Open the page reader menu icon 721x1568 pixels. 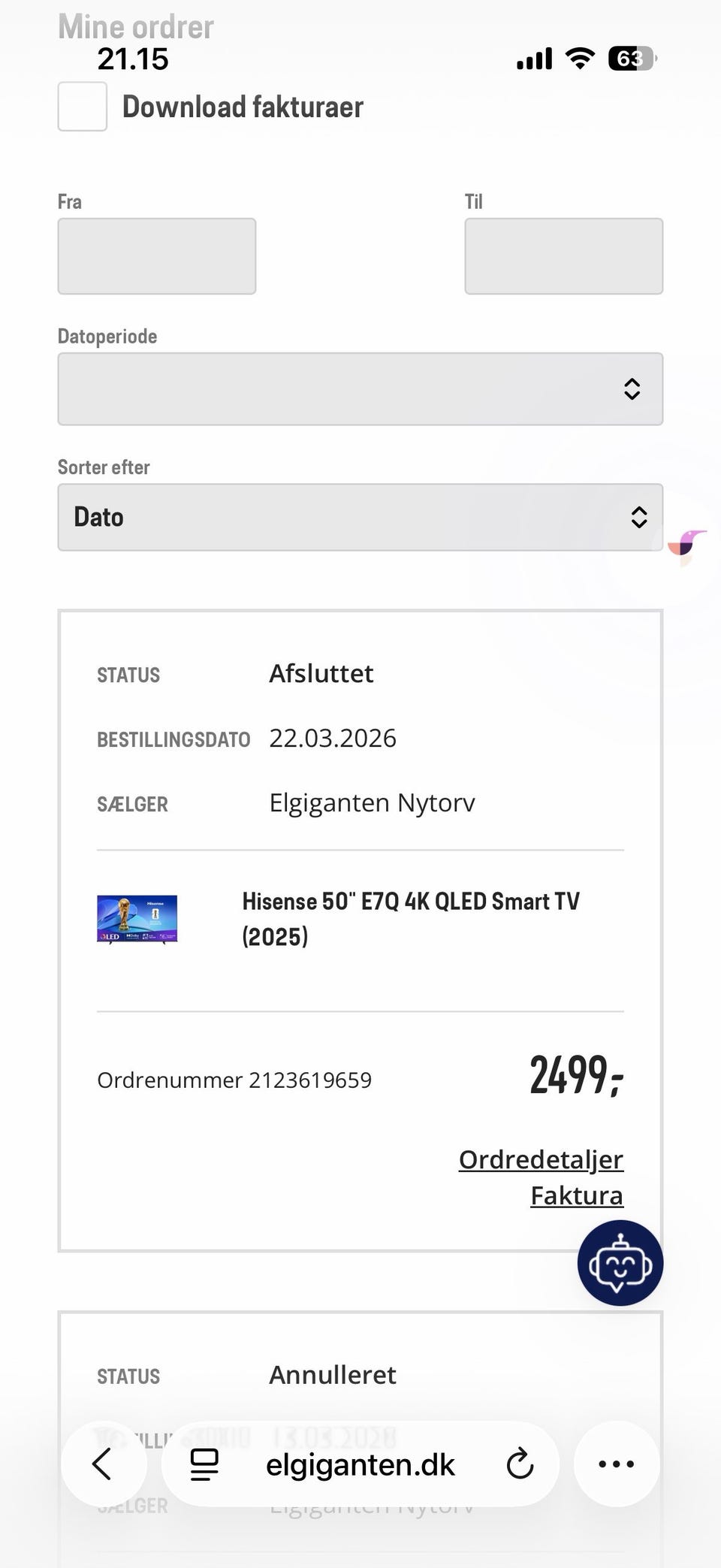coord(204,1464)
